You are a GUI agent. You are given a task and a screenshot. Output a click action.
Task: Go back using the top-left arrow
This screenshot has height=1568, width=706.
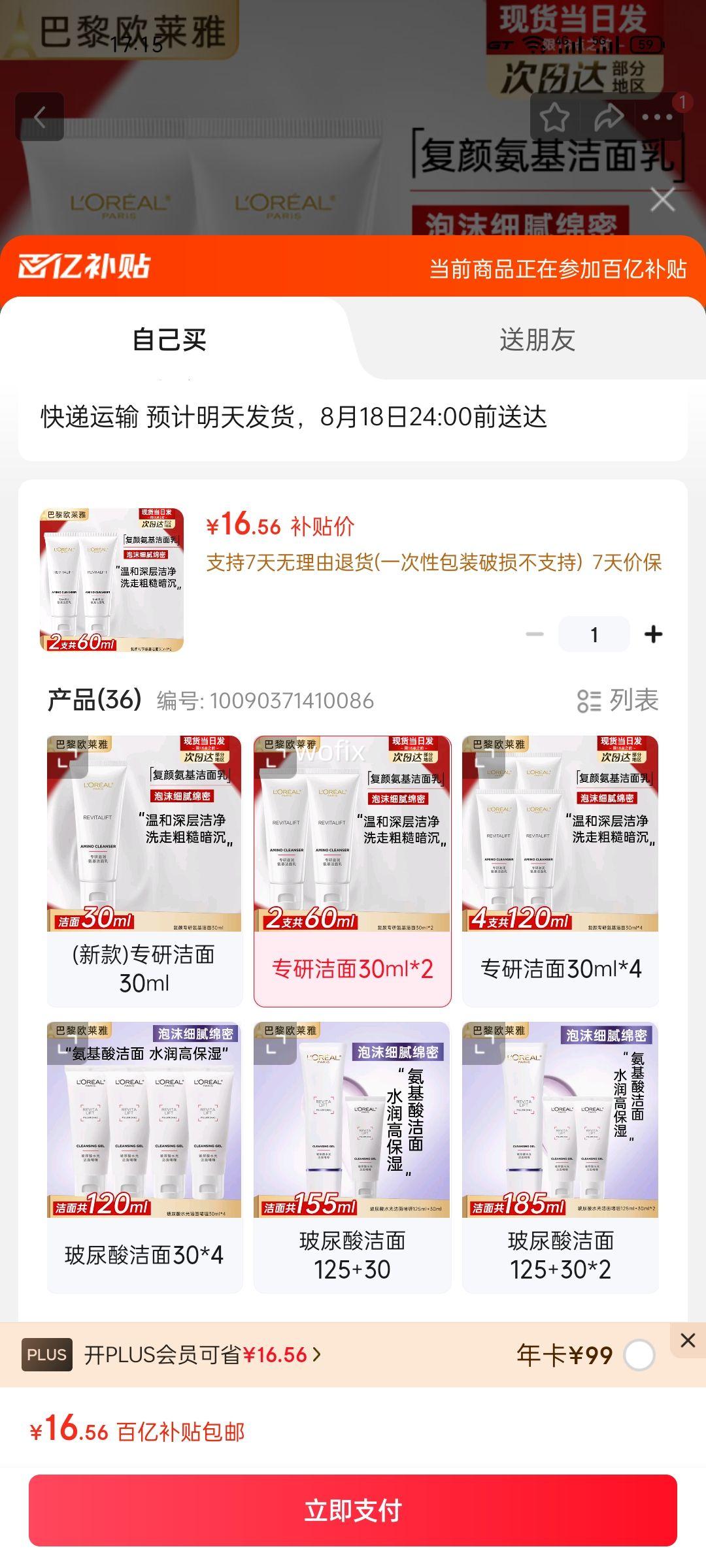[x=39, y=118]
